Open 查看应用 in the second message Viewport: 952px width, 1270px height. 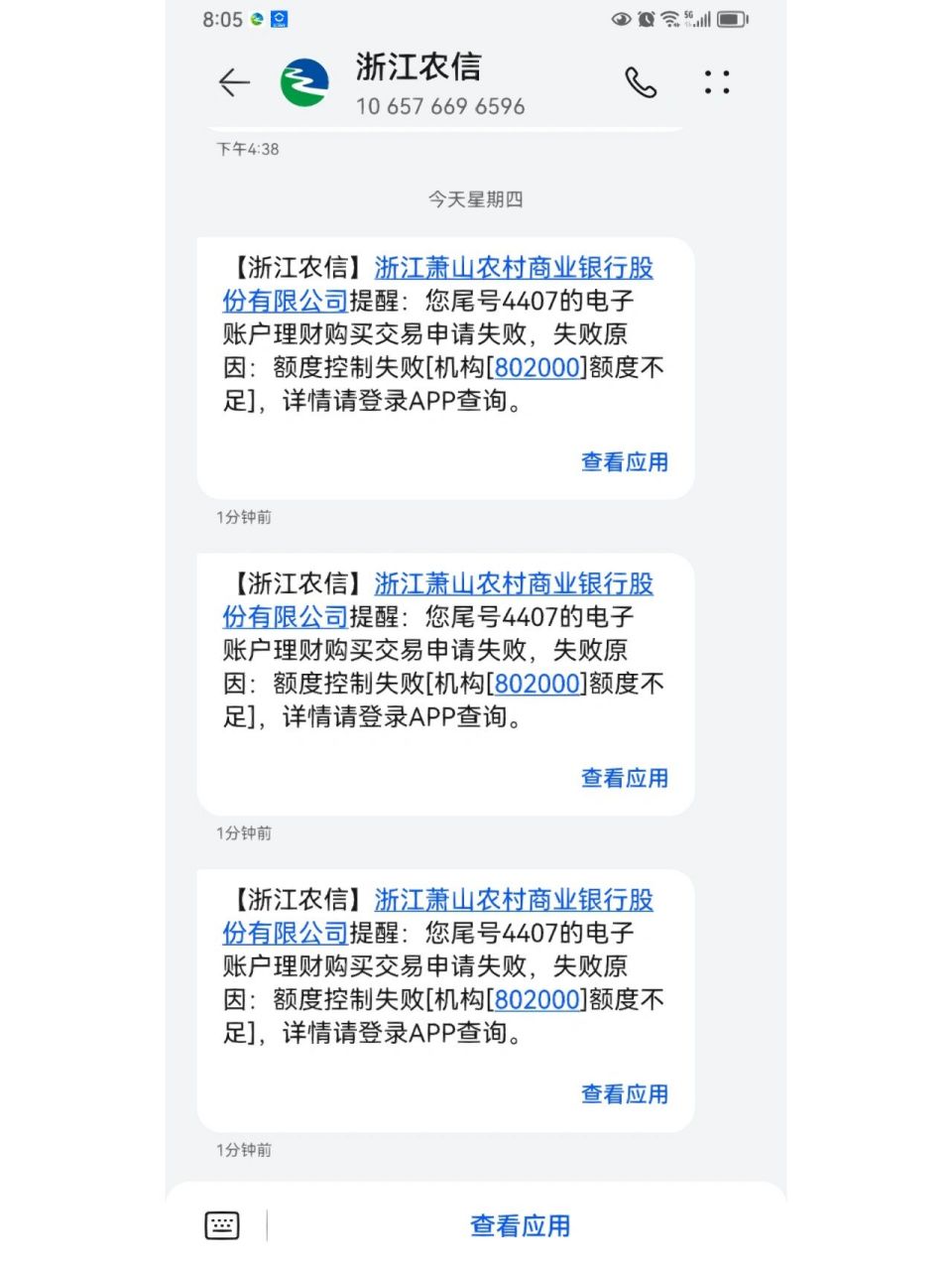click(x=625, y=779)
